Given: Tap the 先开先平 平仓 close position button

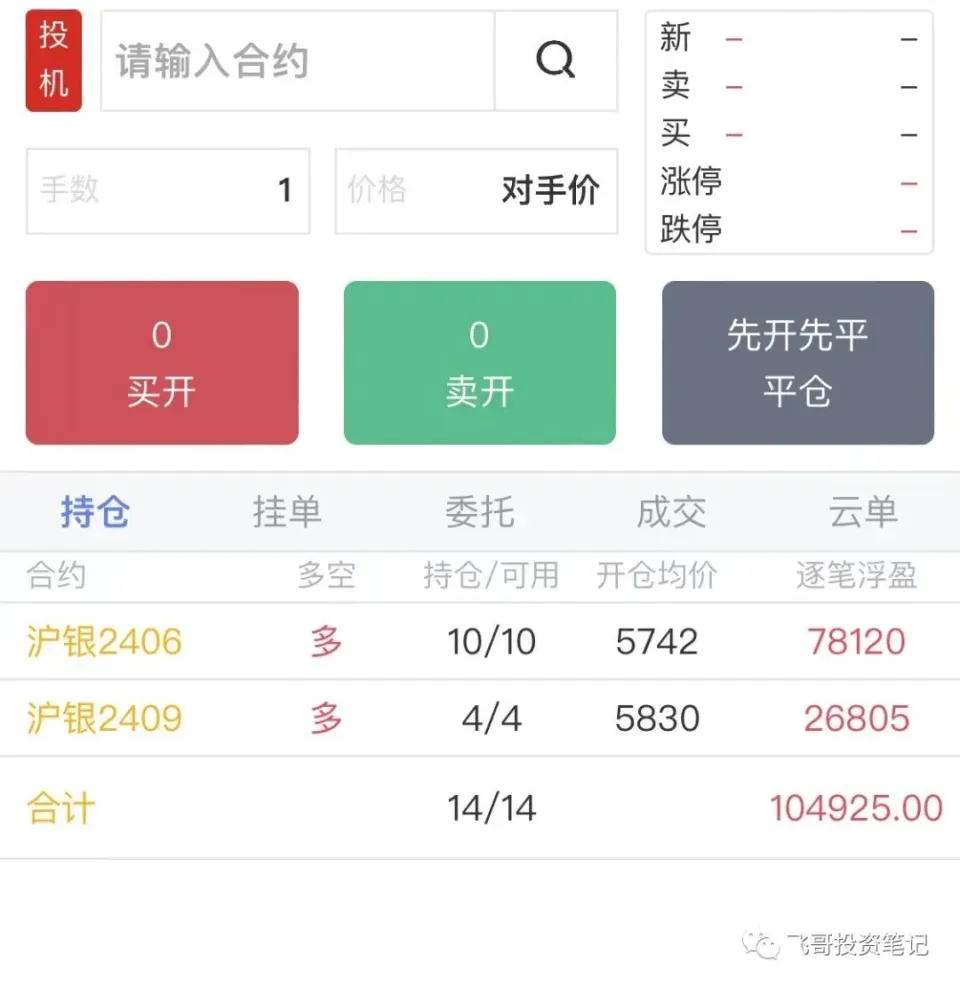Looking at the screenshot, I should tap(798, 363).
